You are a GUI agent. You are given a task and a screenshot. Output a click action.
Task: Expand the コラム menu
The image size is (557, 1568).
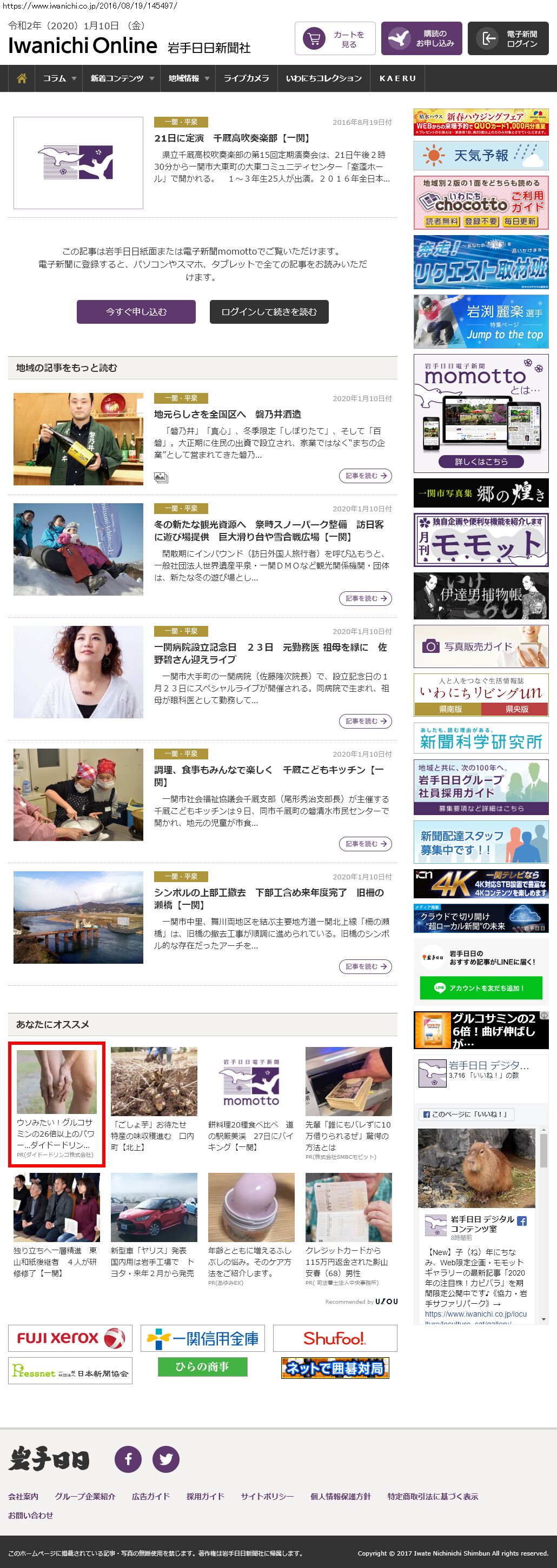pos(59,78)
